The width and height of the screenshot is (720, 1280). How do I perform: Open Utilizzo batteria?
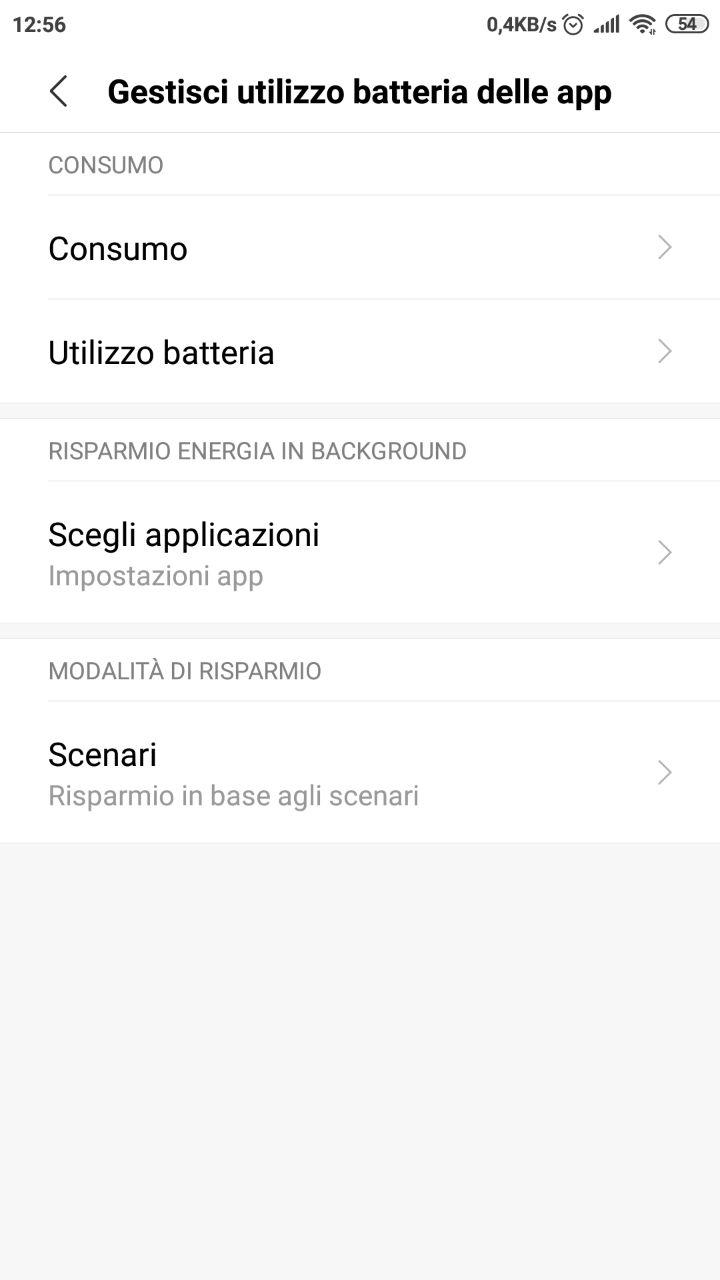(360, 351)
